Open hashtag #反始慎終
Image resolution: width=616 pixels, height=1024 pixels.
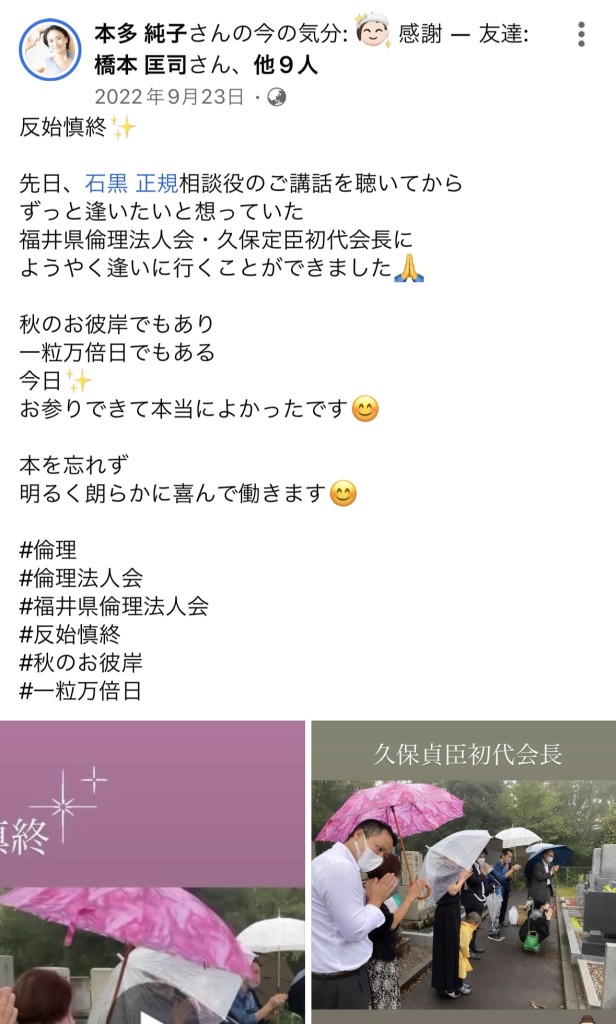click(70, 635)
